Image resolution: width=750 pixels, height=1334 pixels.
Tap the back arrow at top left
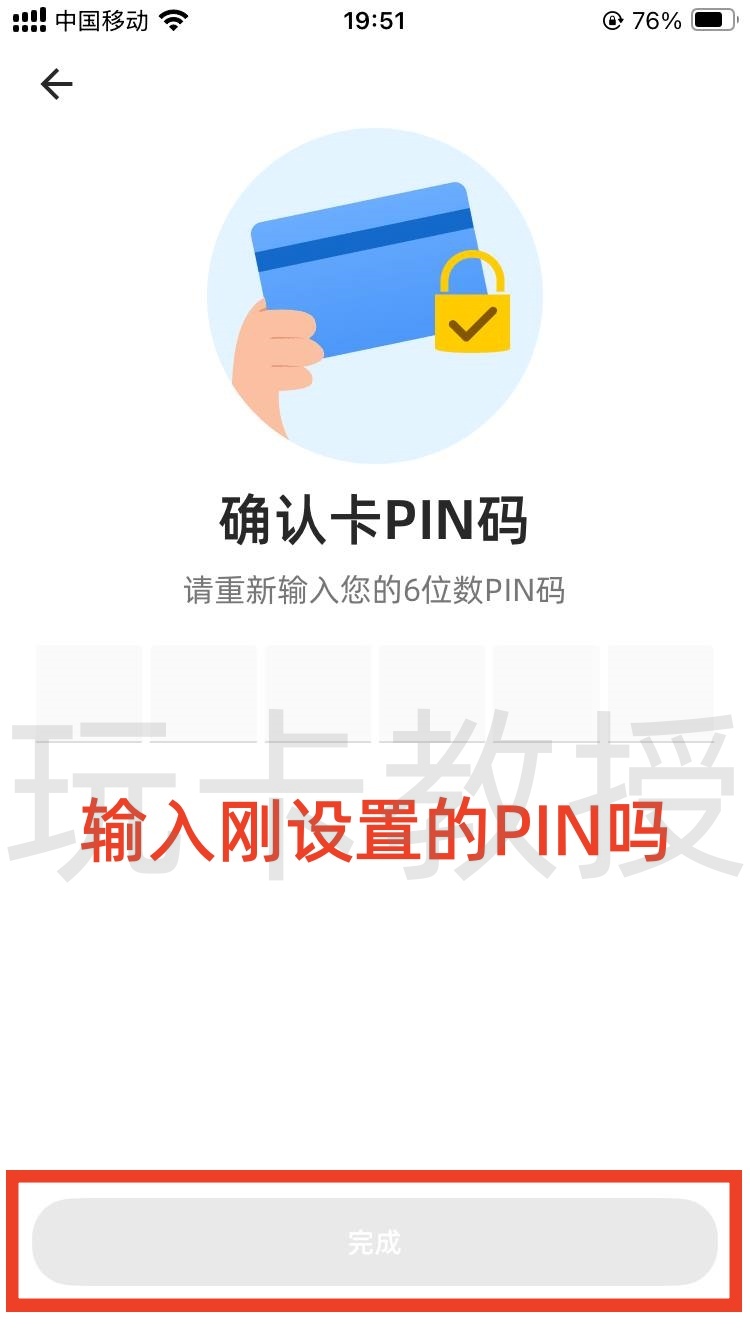[x=55, y=83]
